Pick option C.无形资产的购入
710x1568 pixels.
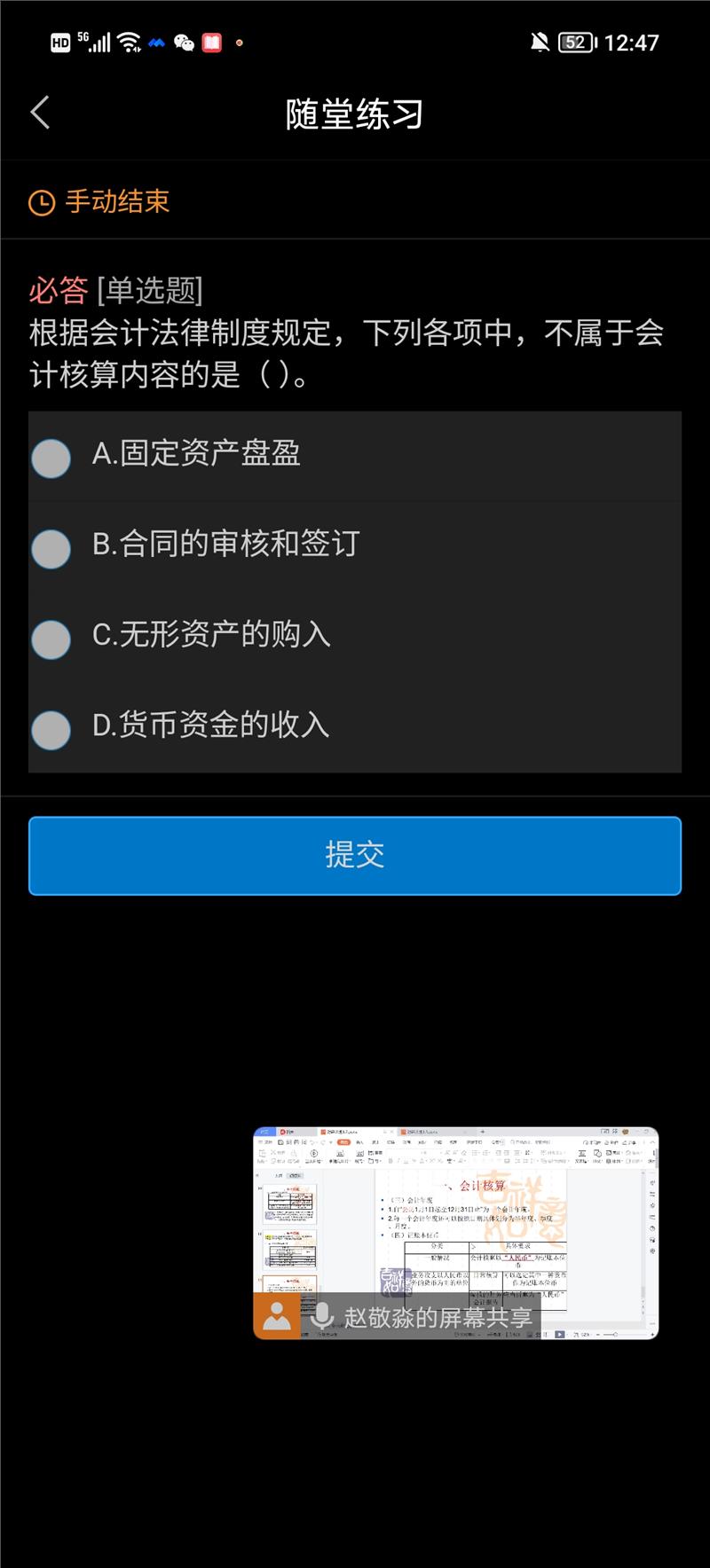[51, 639]
